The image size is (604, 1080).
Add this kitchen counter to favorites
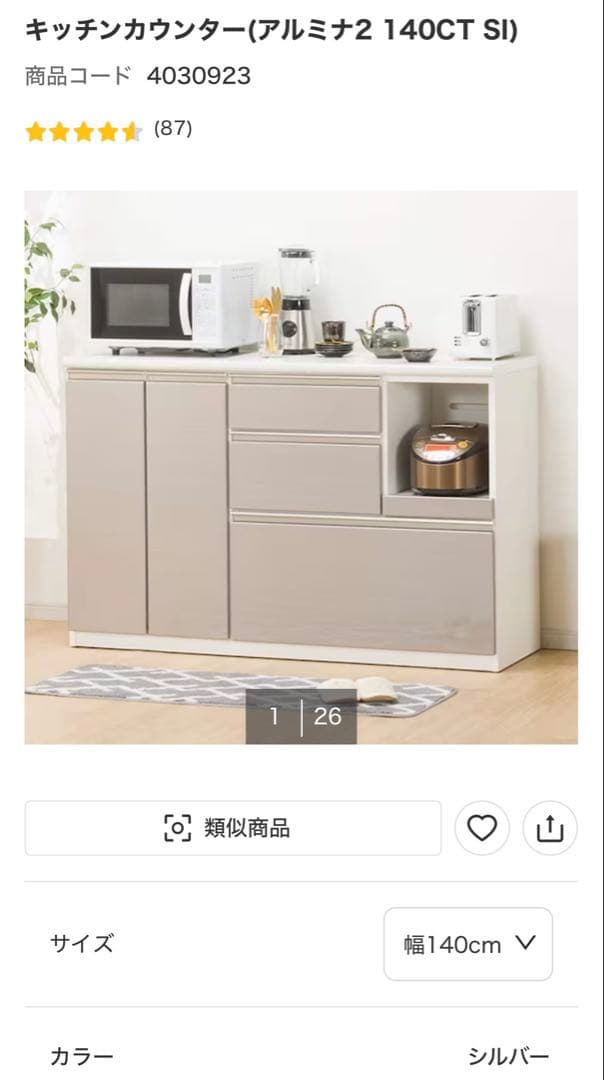(x=482, y=828)
